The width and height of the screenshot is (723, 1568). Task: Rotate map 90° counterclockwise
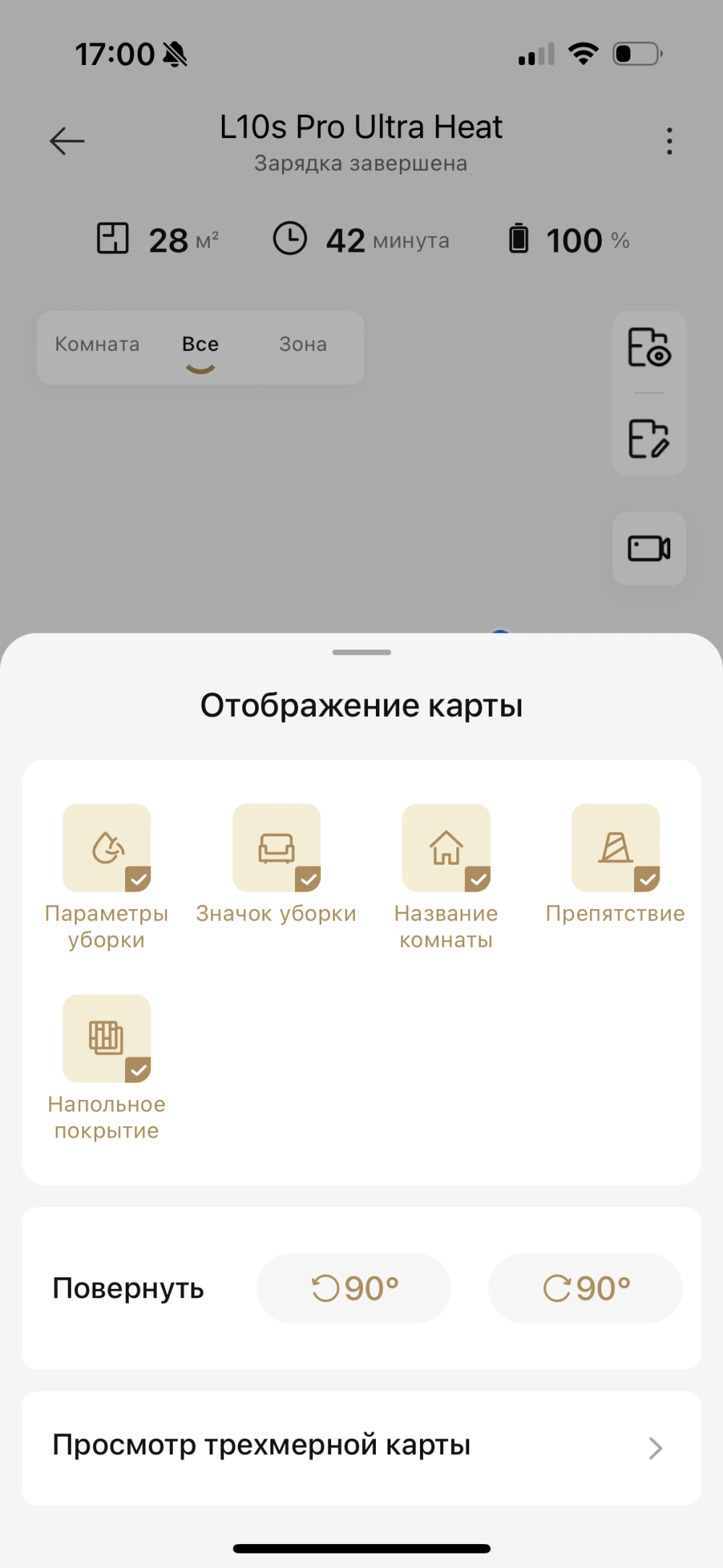[354, 1288]
